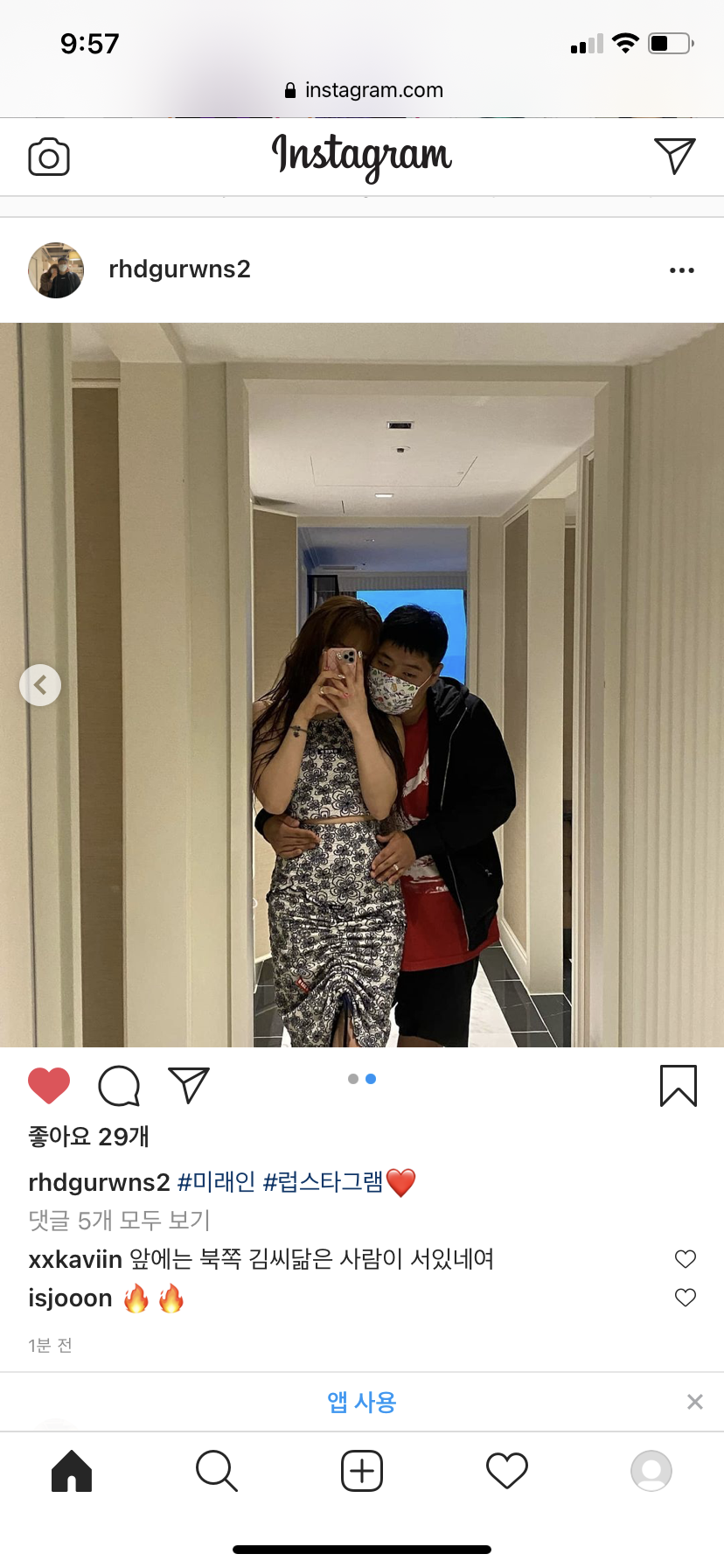Dismiss the 앱 사용 banner

[695, 1403]
